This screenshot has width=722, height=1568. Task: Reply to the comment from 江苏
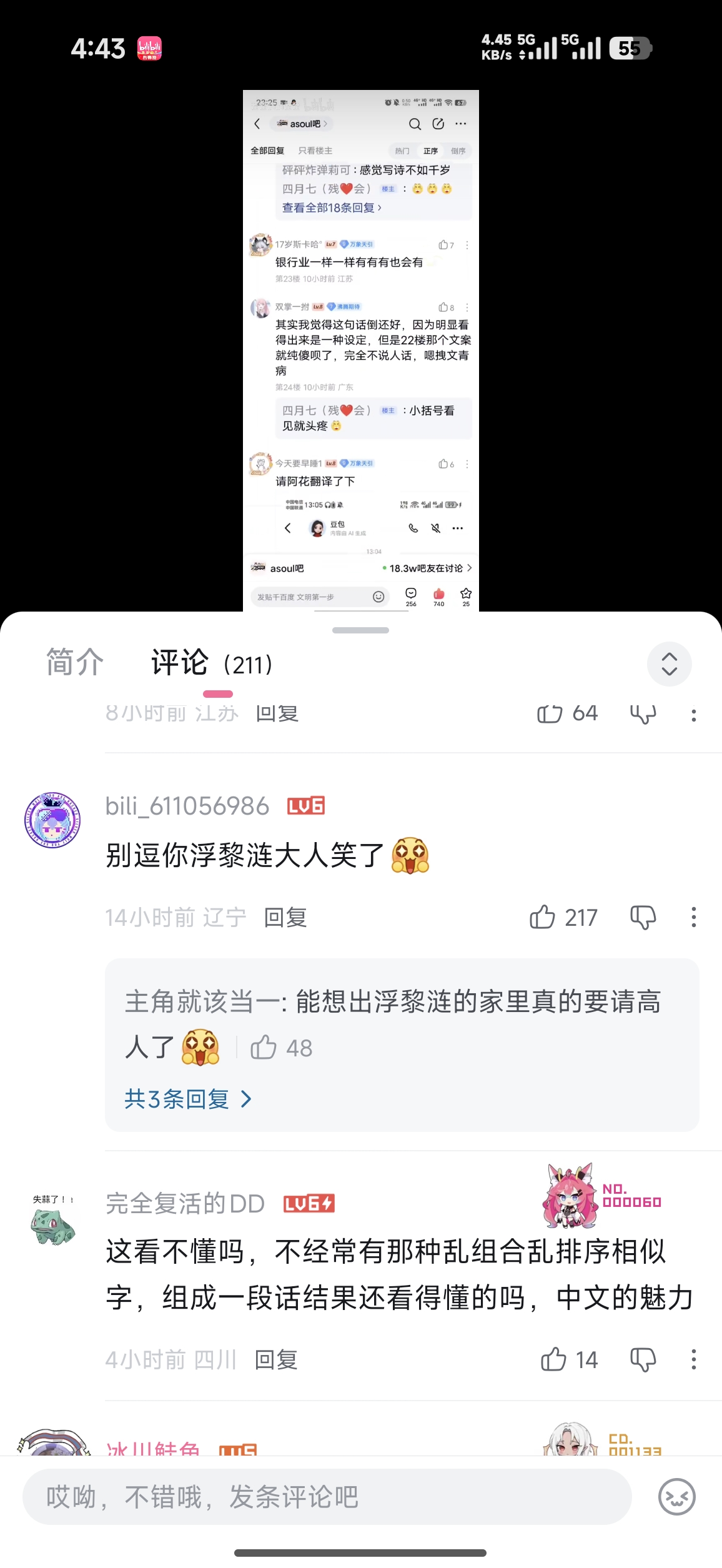click(x=277, y=713)
